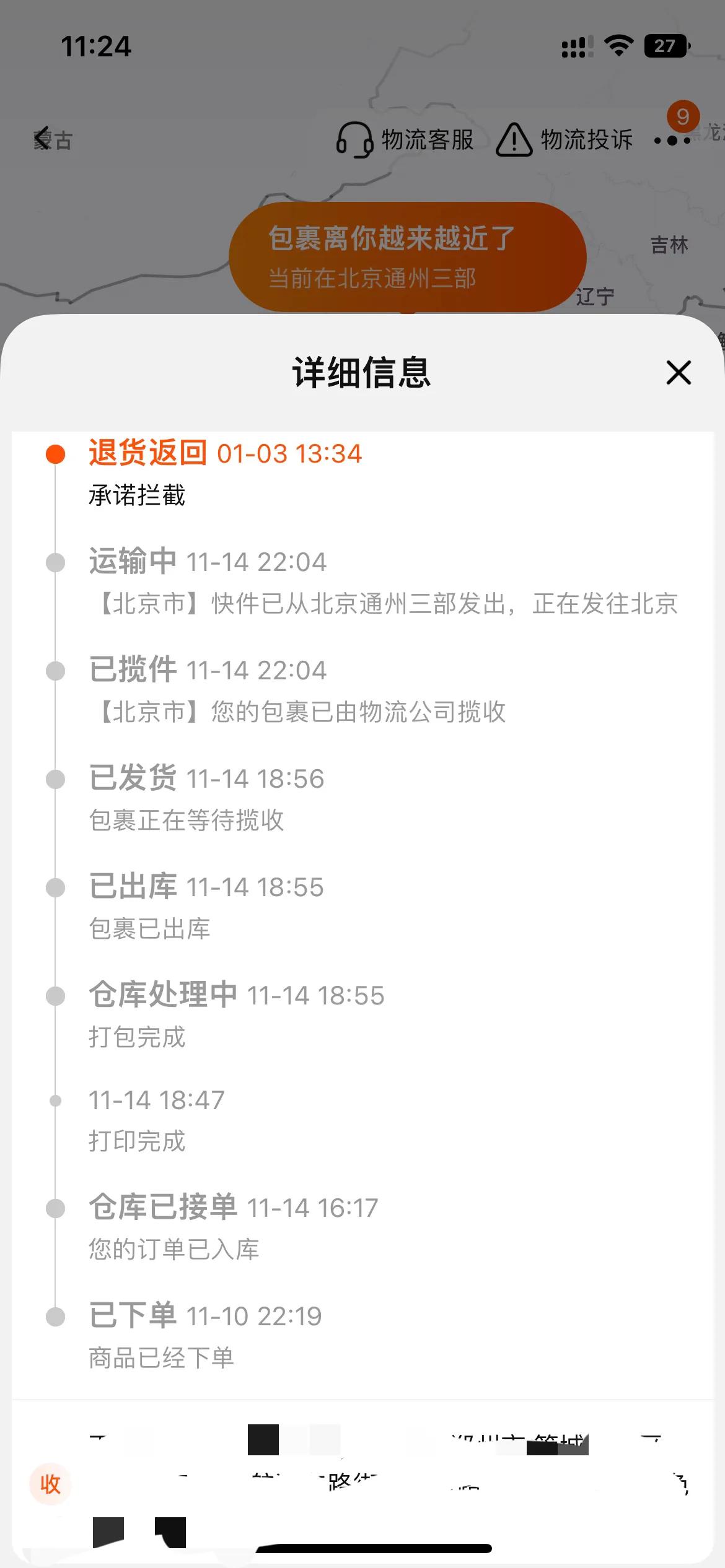Tap the cellular signal icon
Viewport: 725px width, 1568px height.
[575, 46]
